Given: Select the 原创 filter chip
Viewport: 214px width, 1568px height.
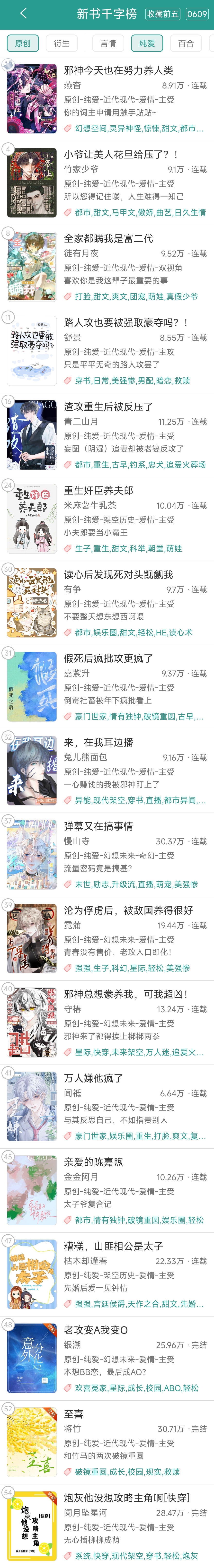Looking at the screenshot, I should tap(23, 43).
